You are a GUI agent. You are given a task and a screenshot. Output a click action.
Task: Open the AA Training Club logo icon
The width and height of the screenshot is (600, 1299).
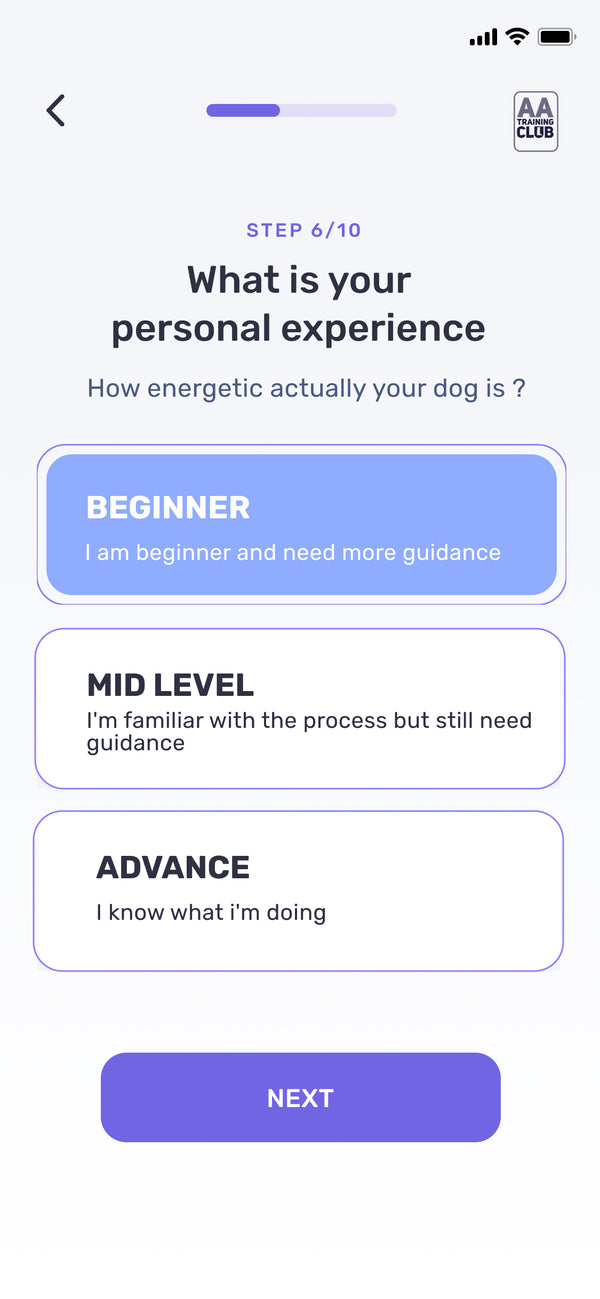pyautogui.click(x=535, y=122)
